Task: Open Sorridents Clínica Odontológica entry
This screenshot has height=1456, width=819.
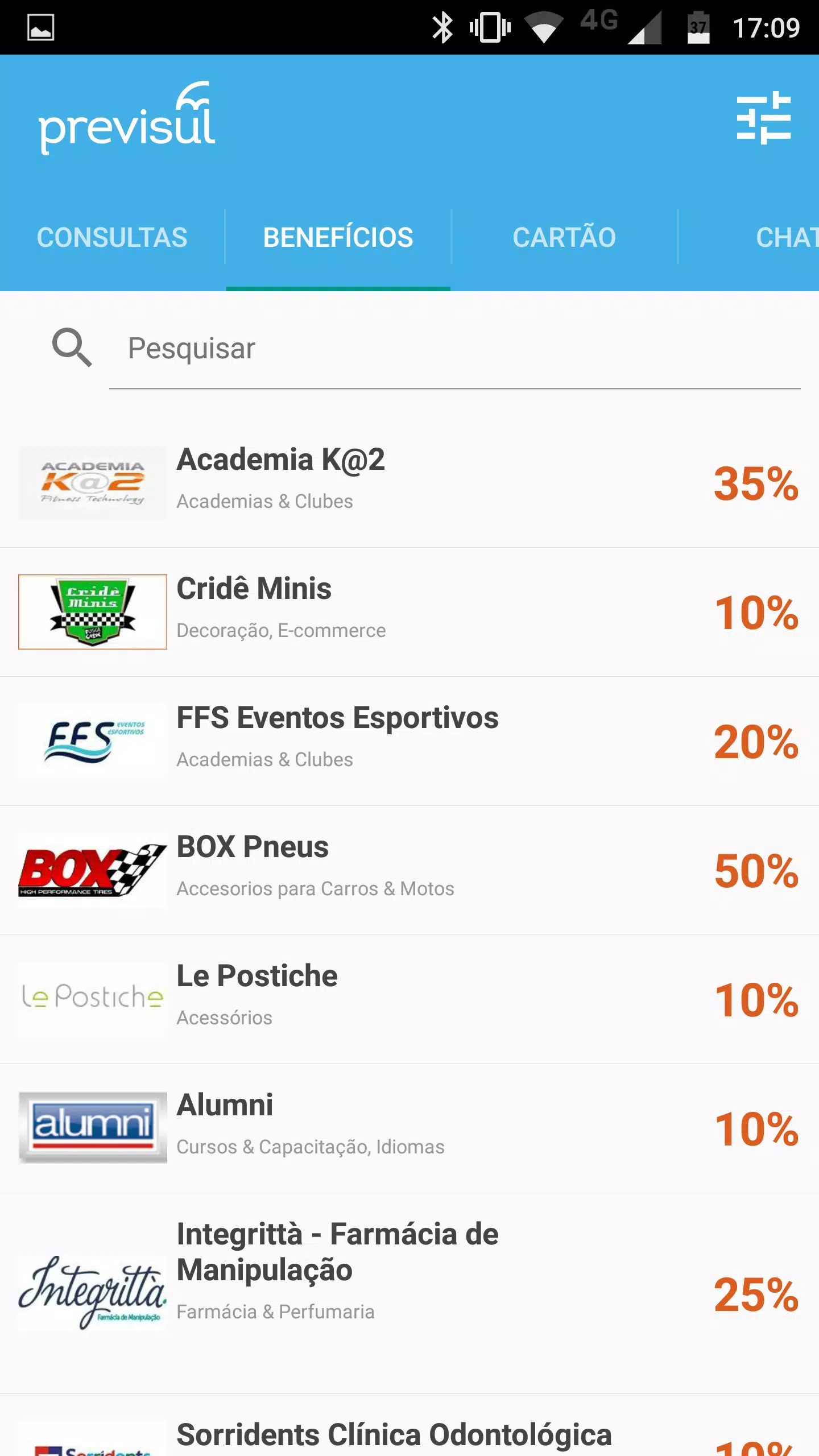Action: [409, 1425]
